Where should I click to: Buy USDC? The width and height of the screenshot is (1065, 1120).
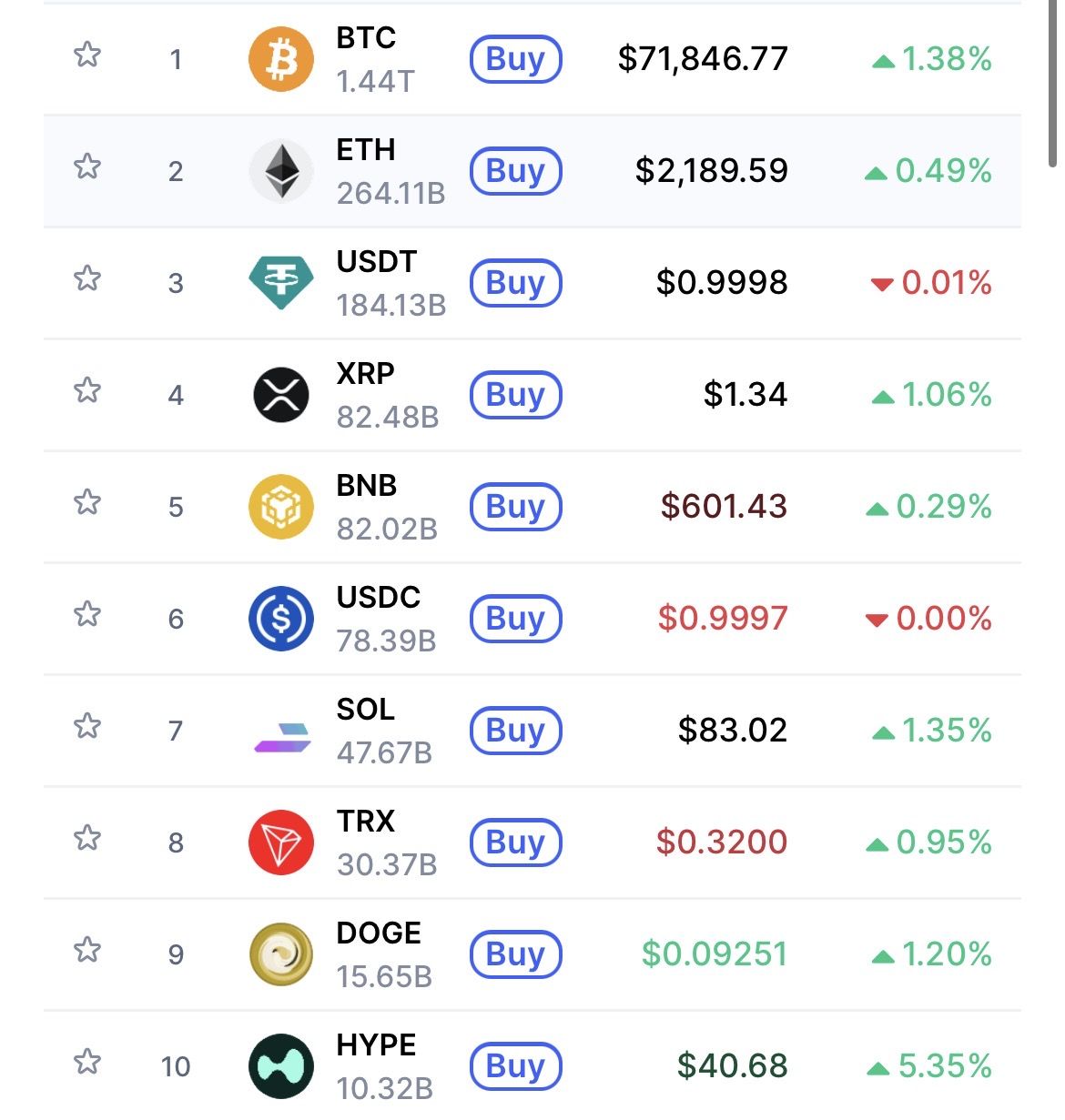coord(515,619)
